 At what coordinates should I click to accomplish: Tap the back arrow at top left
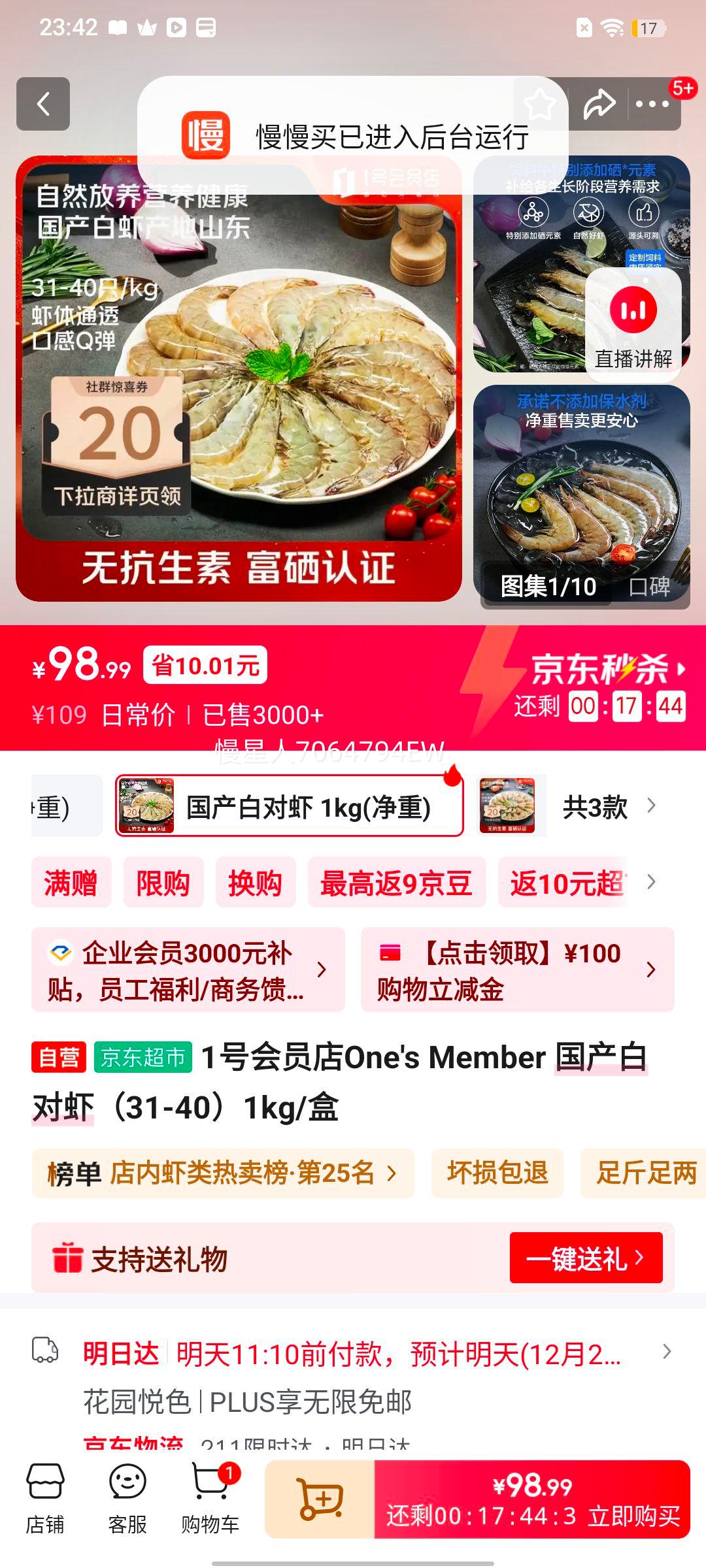[43, 103]
